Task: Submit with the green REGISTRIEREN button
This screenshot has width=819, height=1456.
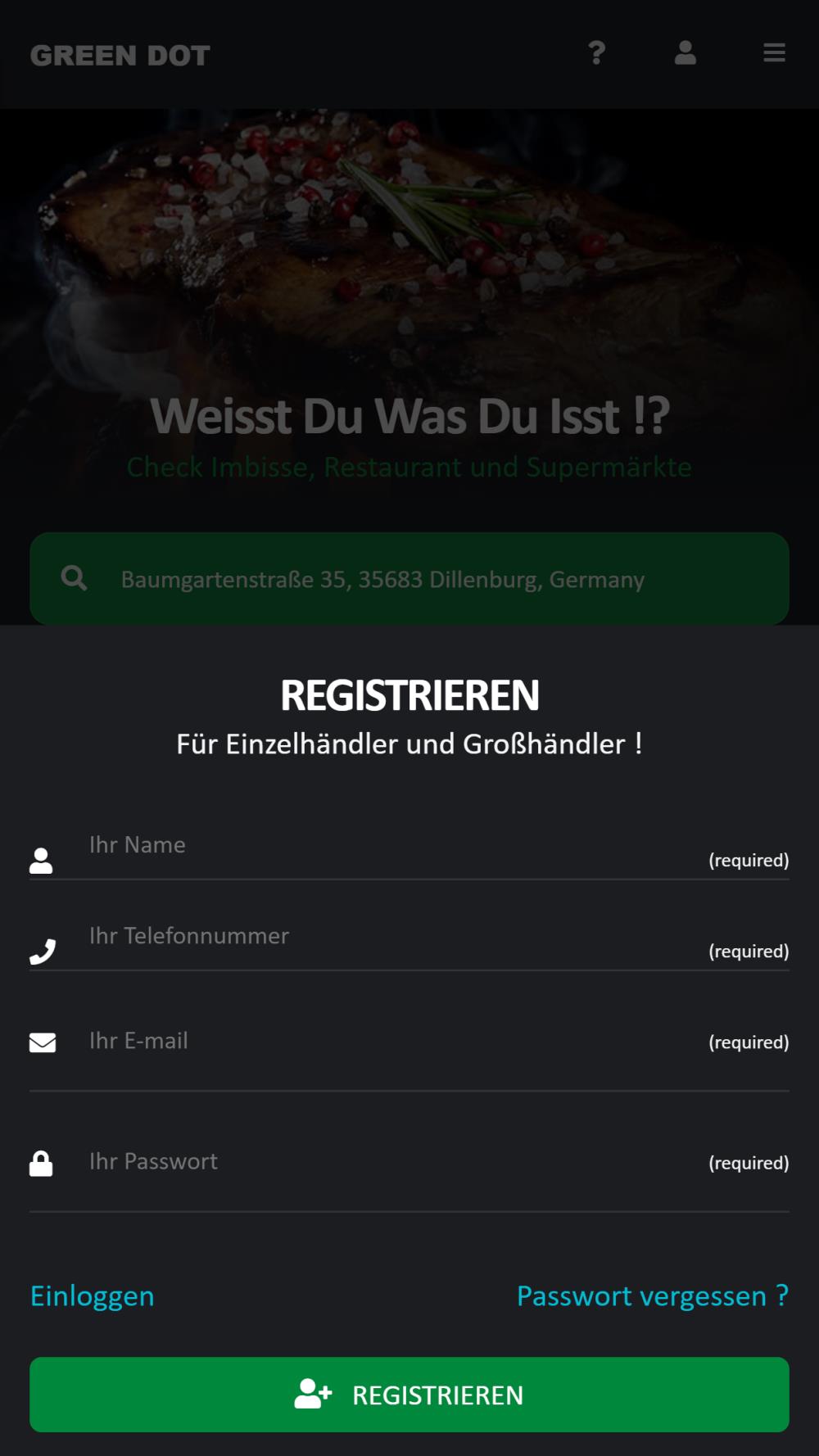Action: pos(409,1395)
